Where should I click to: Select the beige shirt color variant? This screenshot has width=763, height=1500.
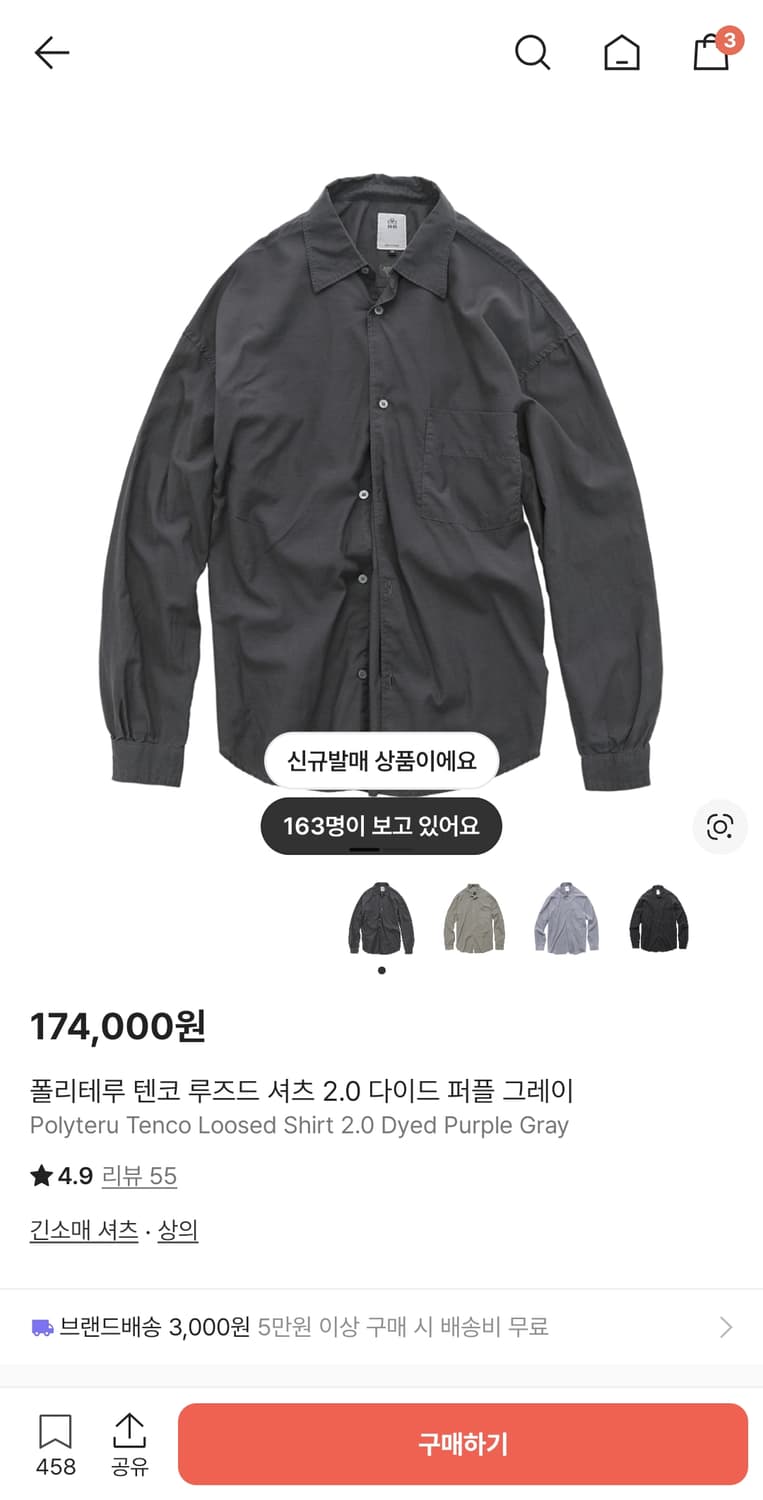[473, 918]
